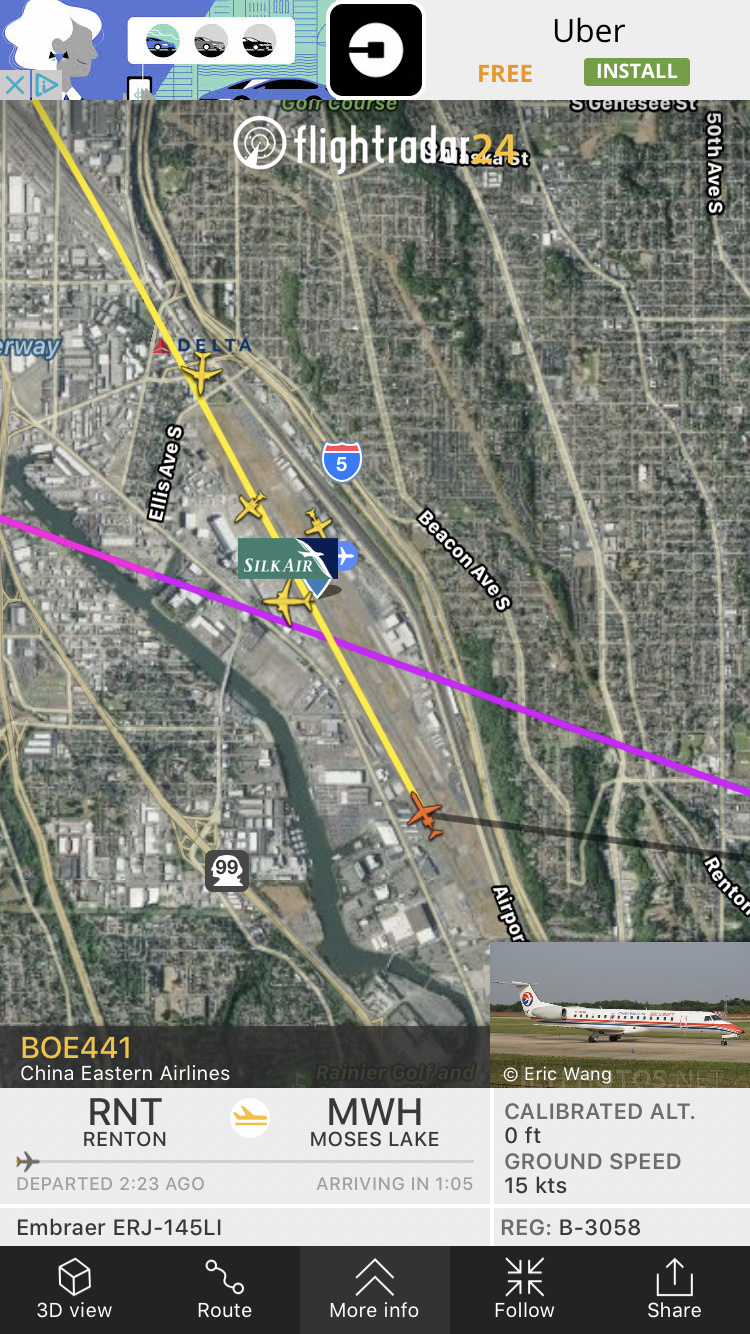Install the Uber app from the ad
This screenshot has height=1334, width=750.
coord(636,72)
